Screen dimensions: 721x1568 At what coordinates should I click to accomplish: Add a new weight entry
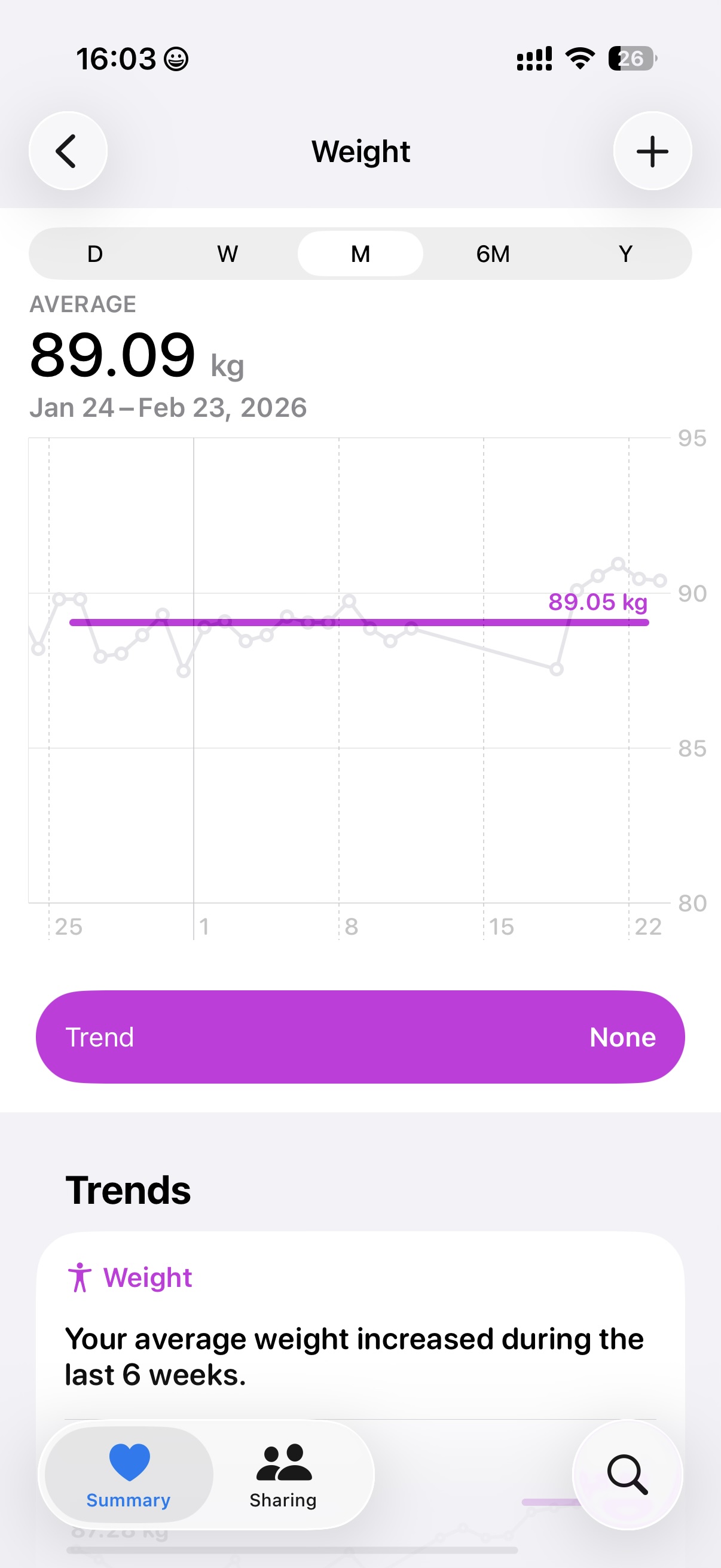coord(652,151)
